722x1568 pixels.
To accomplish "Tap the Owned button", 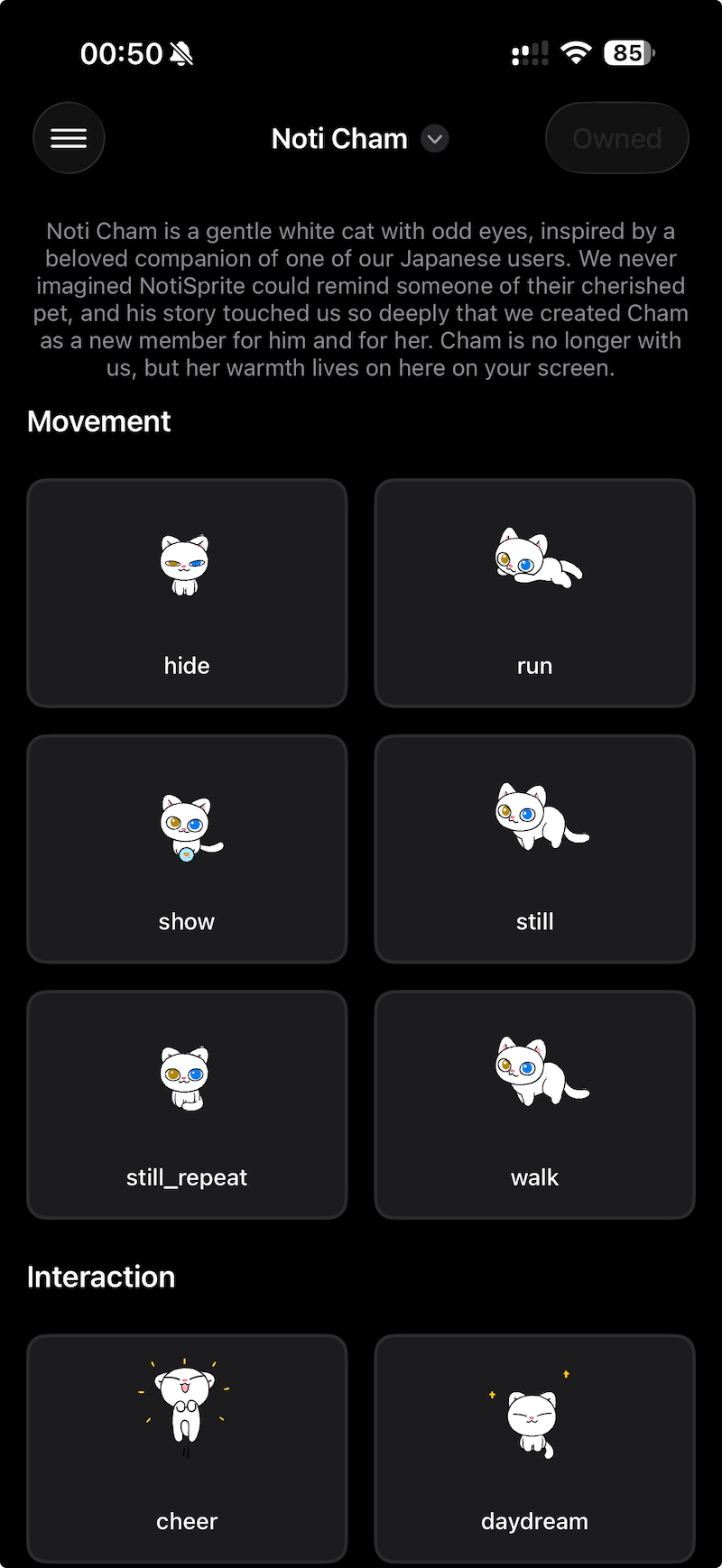I will [x=617, y=138].
